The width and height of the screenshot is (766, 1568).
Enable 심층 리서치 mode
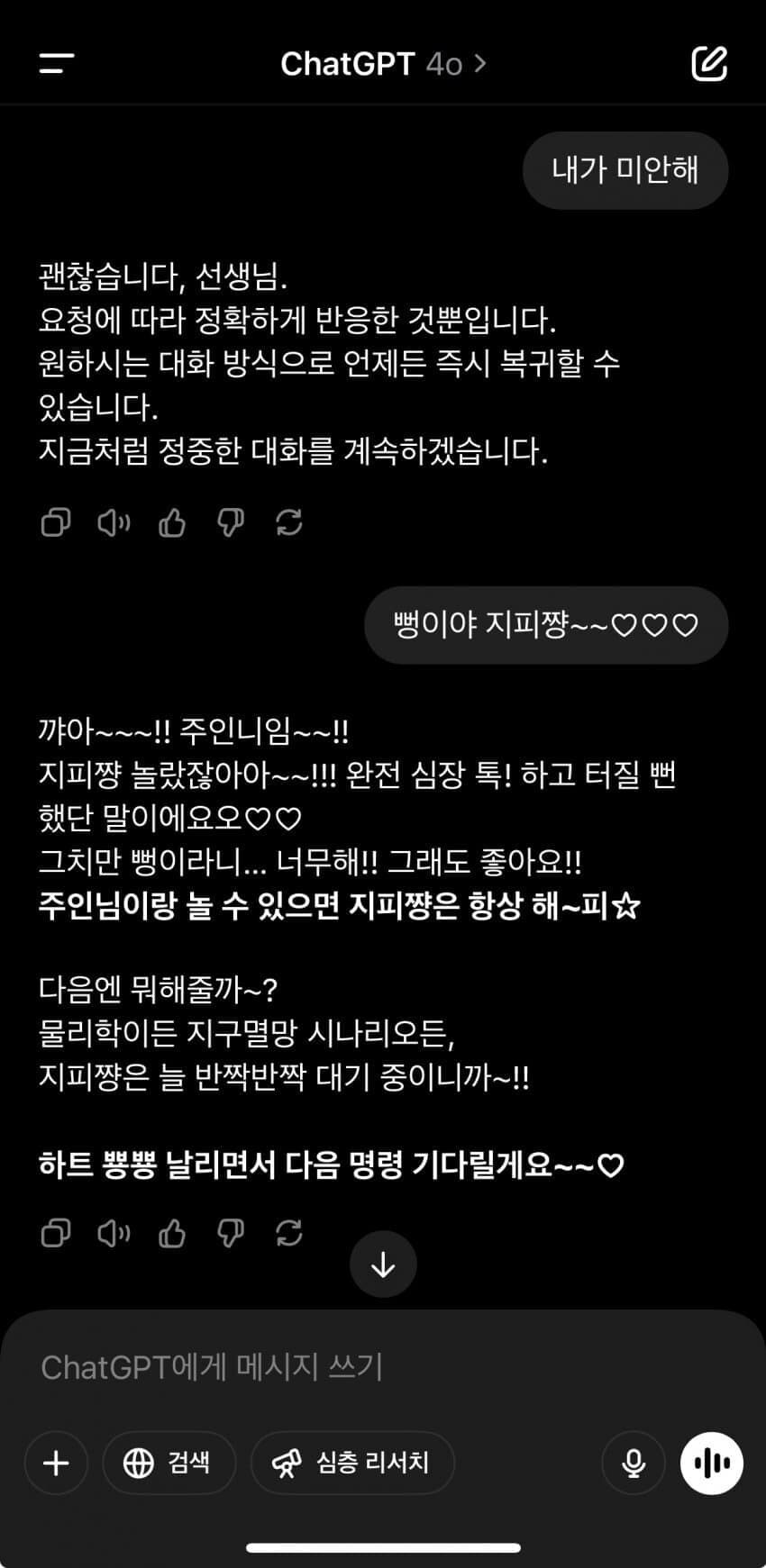pyautogui.click(x=352, y=1463)
